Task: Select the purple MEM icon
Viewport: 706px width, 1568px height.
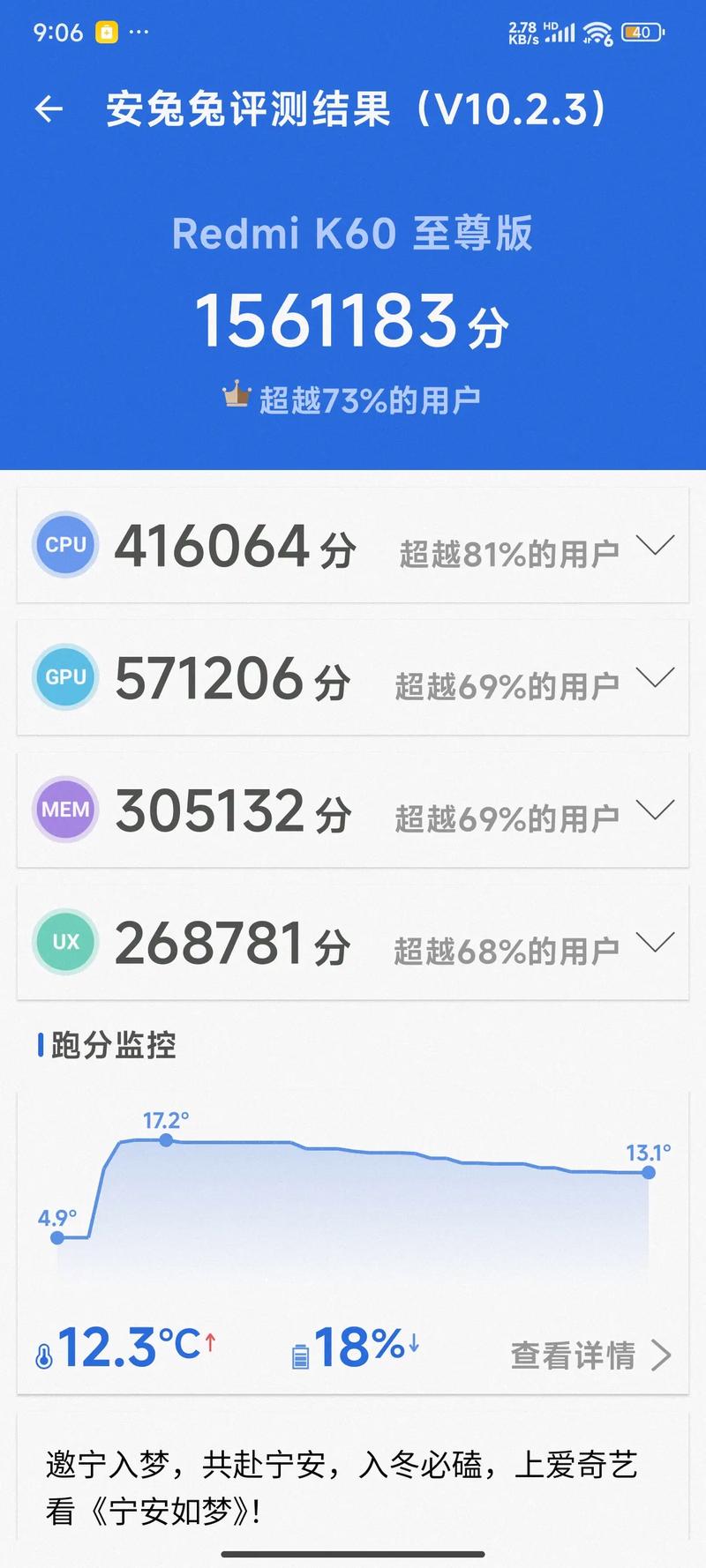Action: [x=64, y=810]
